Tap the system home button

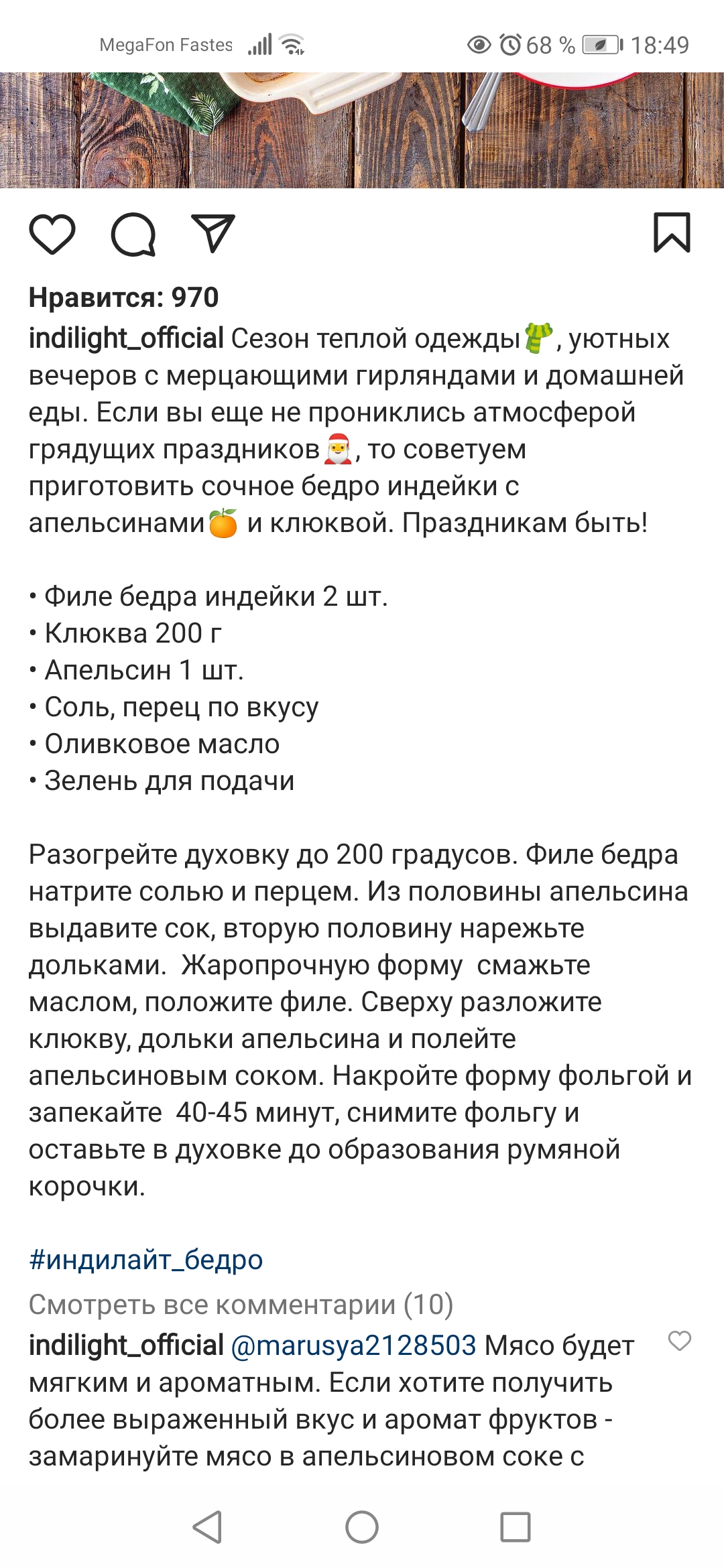[x=362, y=1527]
